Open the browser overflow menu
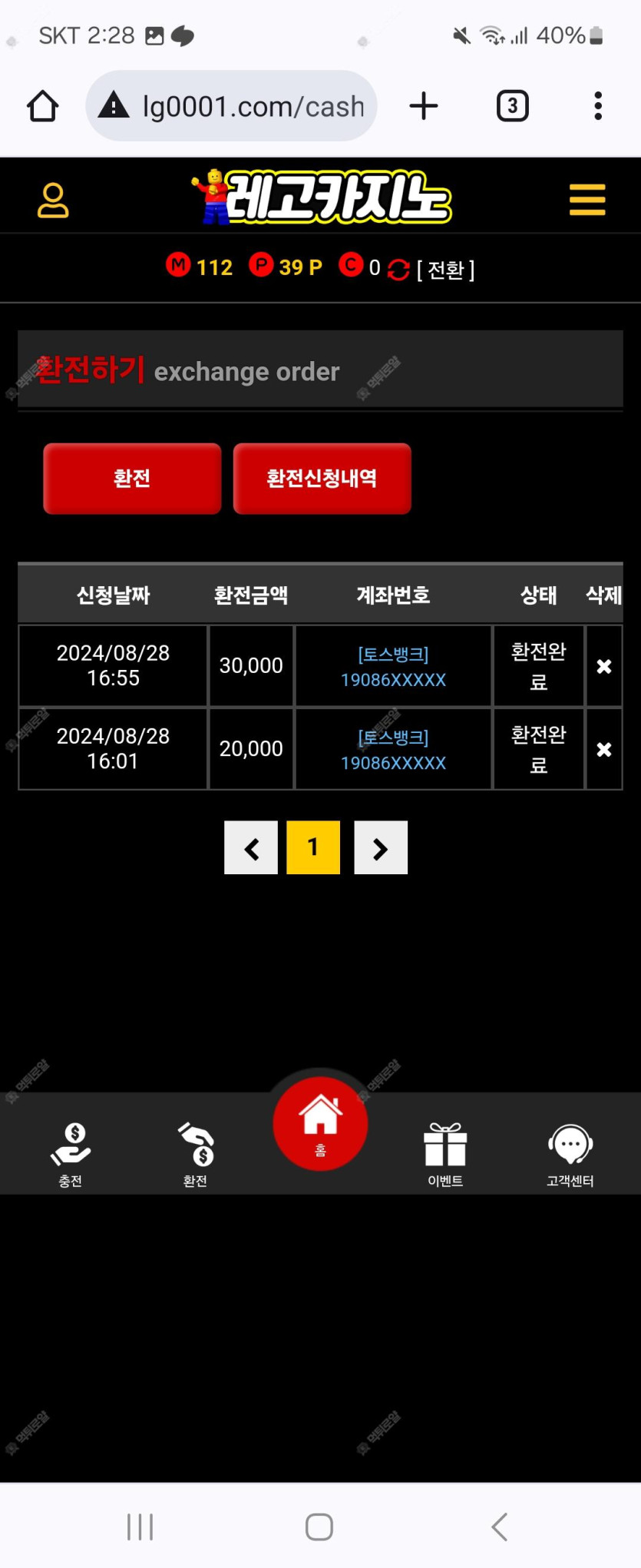 pyautogui.click(x=598, y=106)
